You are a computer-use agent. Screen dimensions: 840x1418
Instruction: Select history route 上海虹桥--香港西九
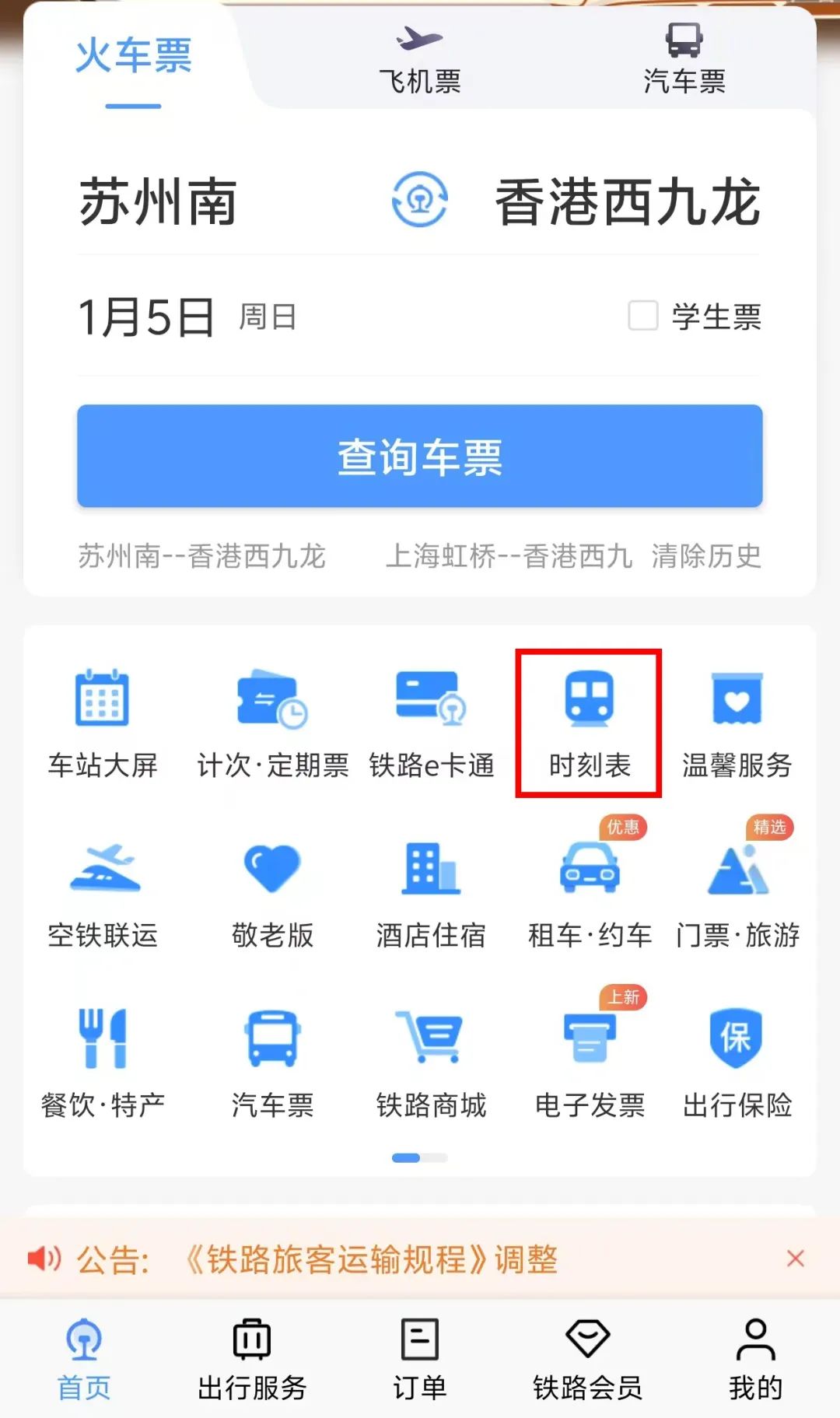coord(509,556)
